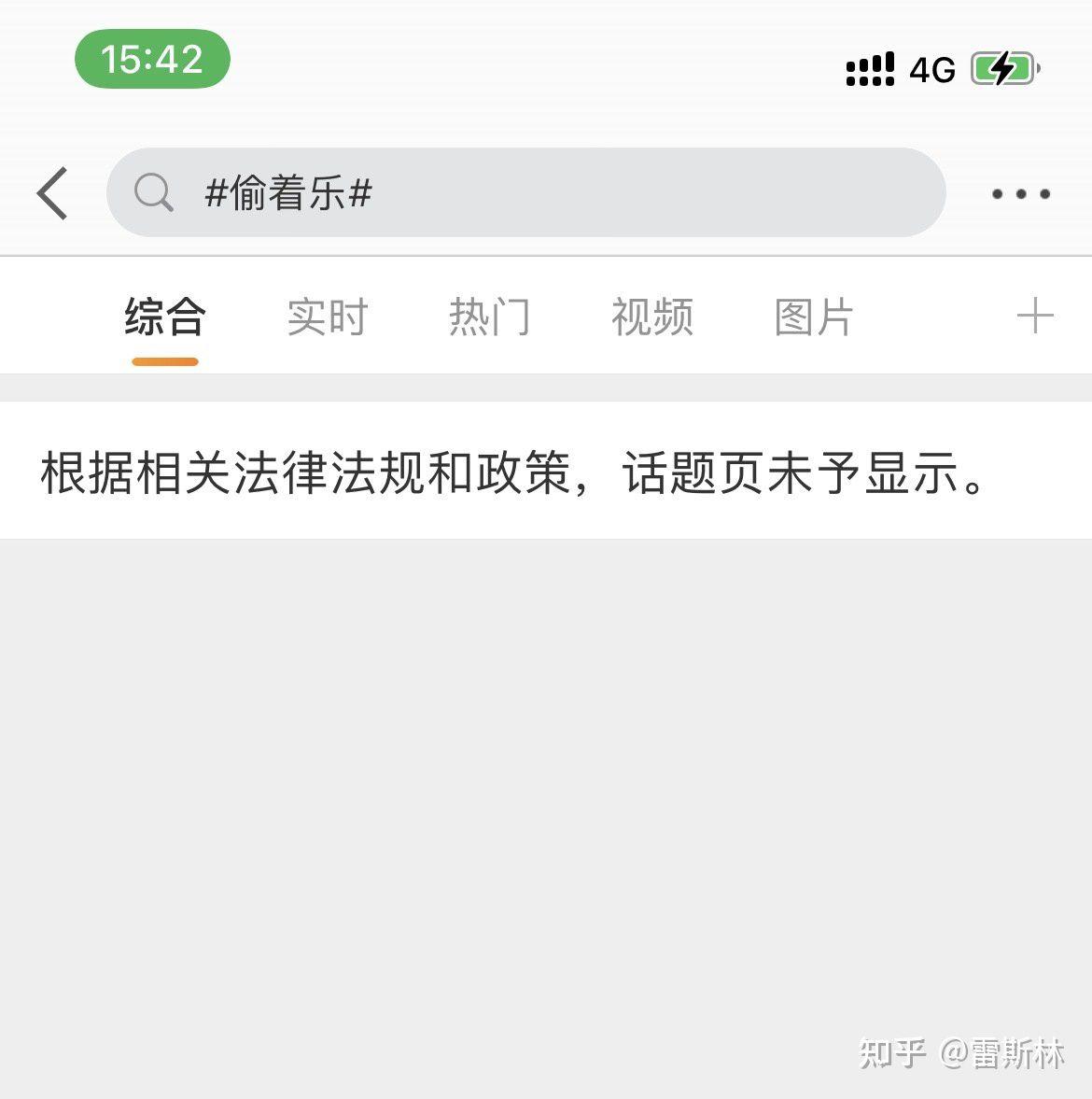Switch to the 实时 tab
Viewport: 1092px width, 1099px height.
pos(328,317)
